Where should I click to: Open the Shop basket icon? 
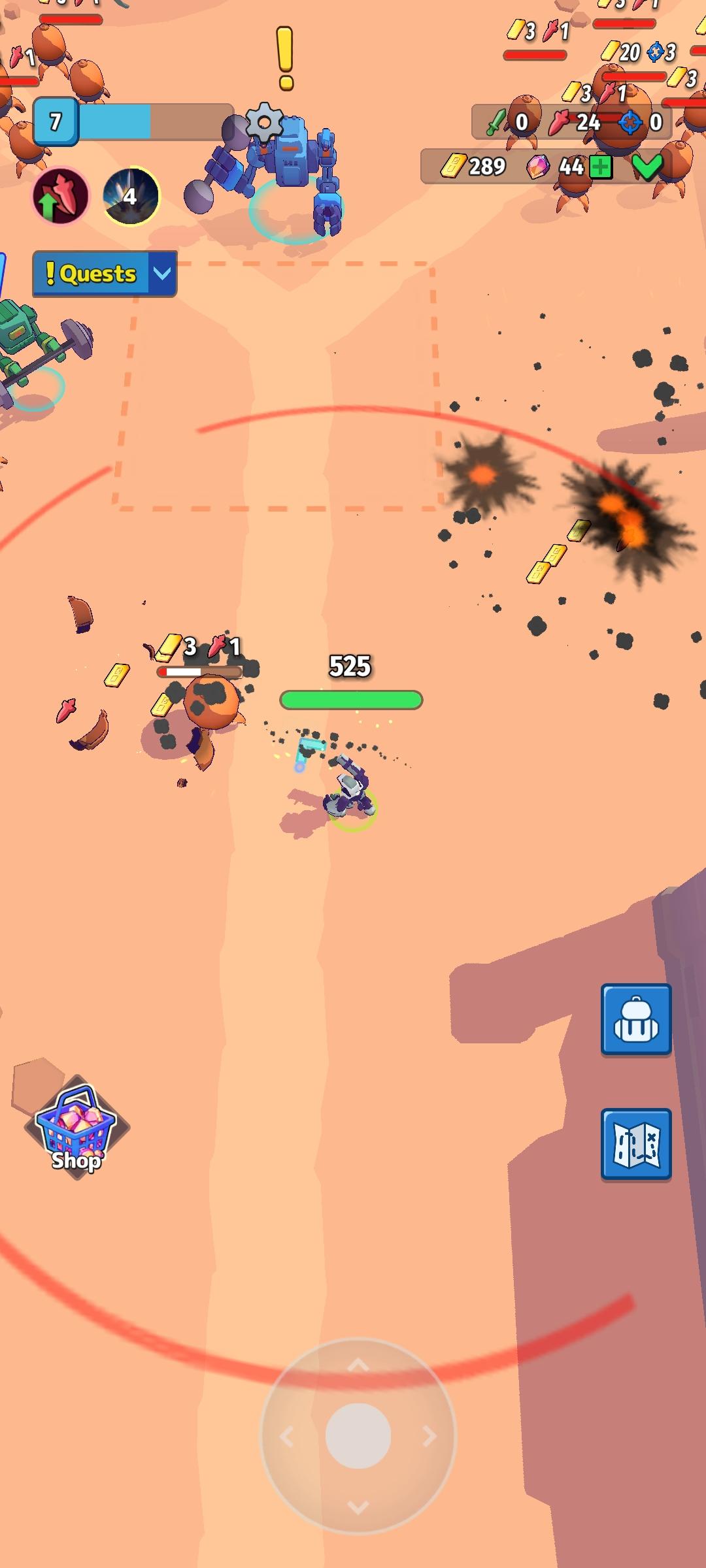click(x=77, y=1124)
